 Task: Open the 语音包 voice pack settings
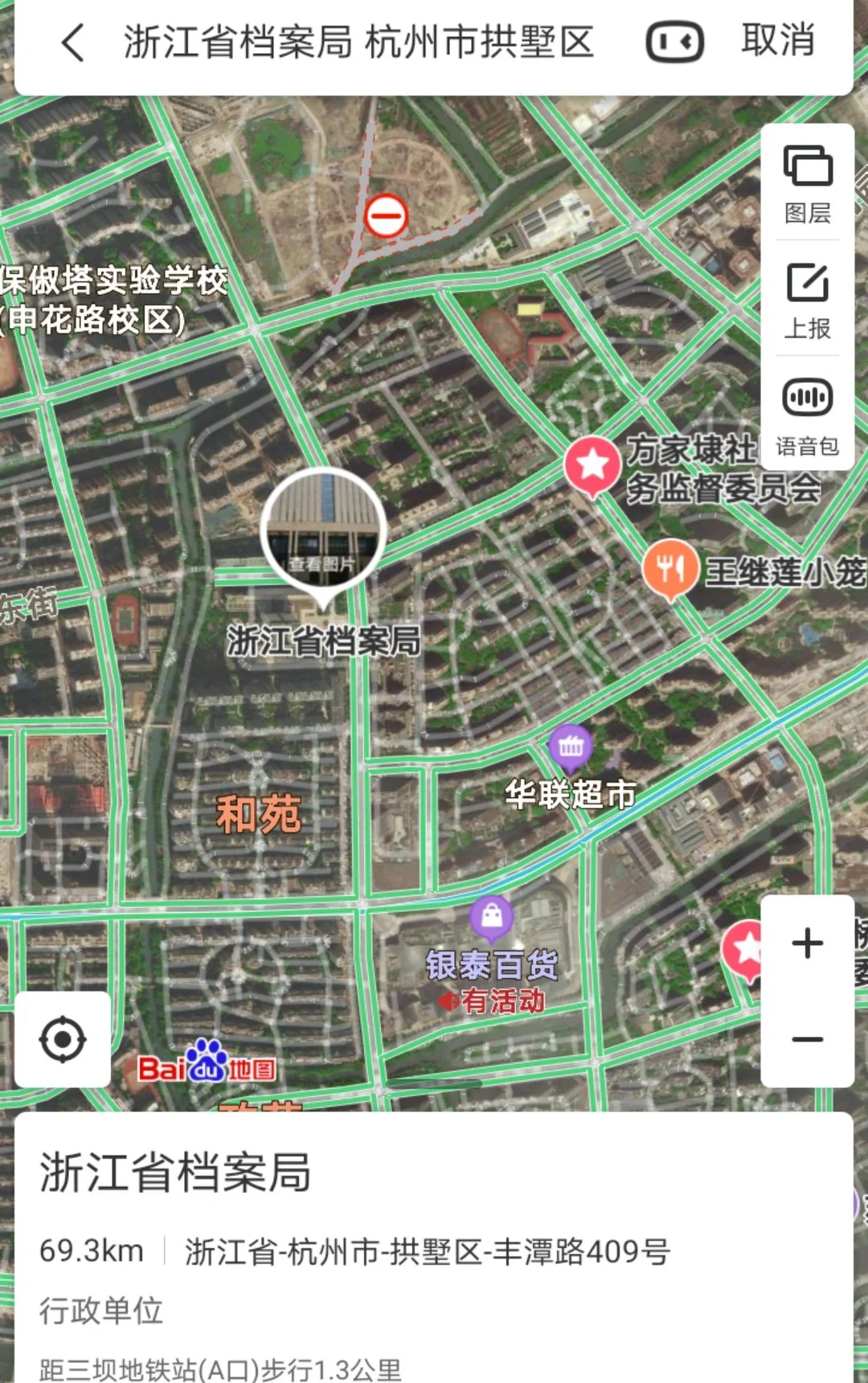coord(807,414)
